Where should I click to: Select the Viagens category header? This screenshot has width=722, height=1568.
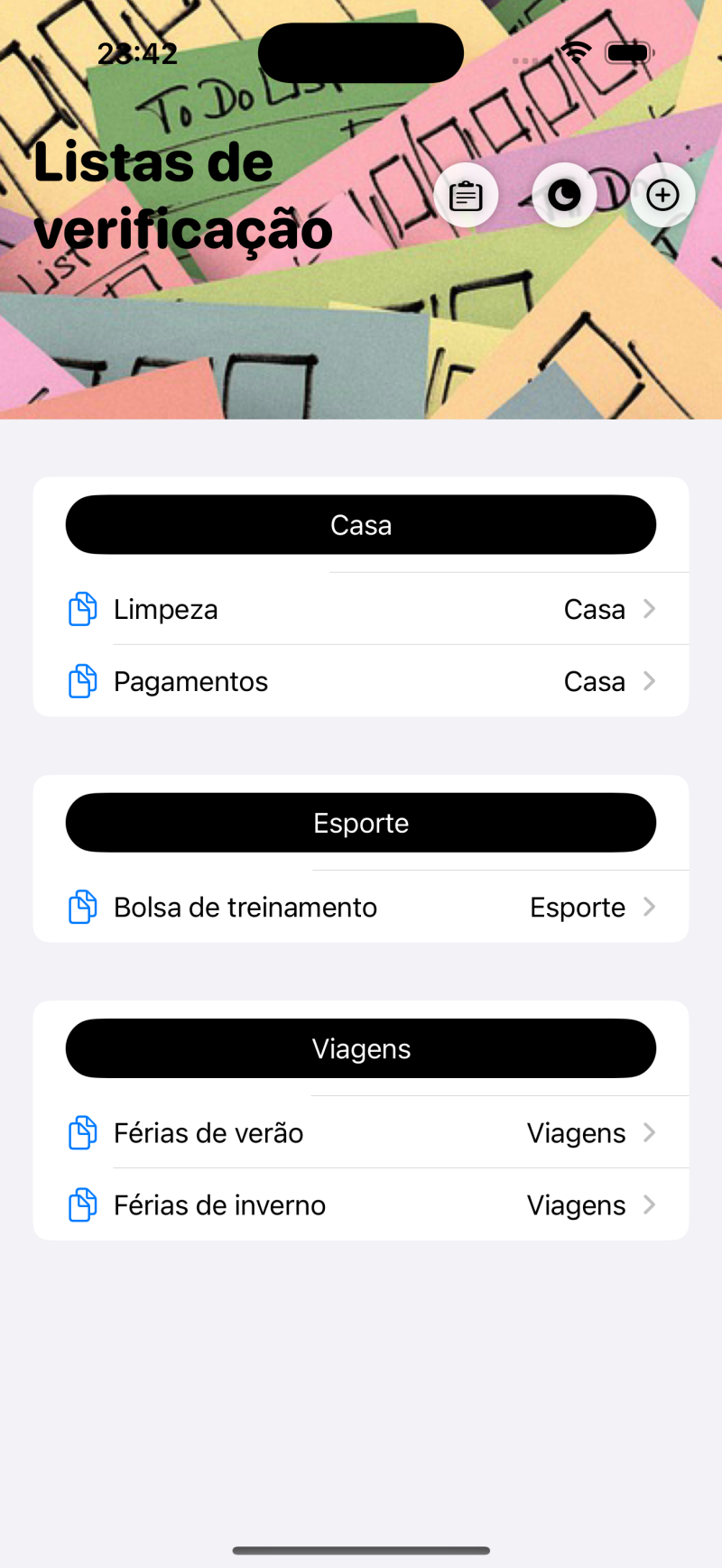pyautogui.click(x=361, y=1048)
